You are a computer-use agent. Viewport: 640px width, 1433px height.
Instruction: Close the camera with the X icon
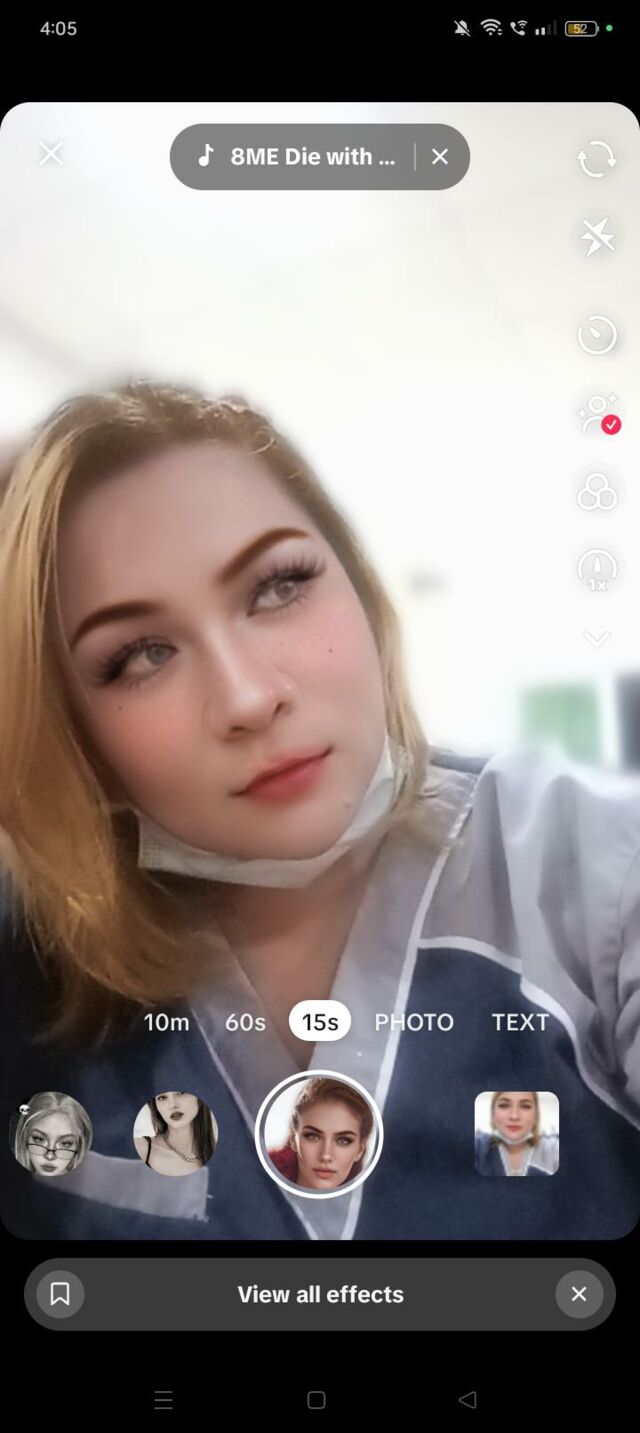51,154
